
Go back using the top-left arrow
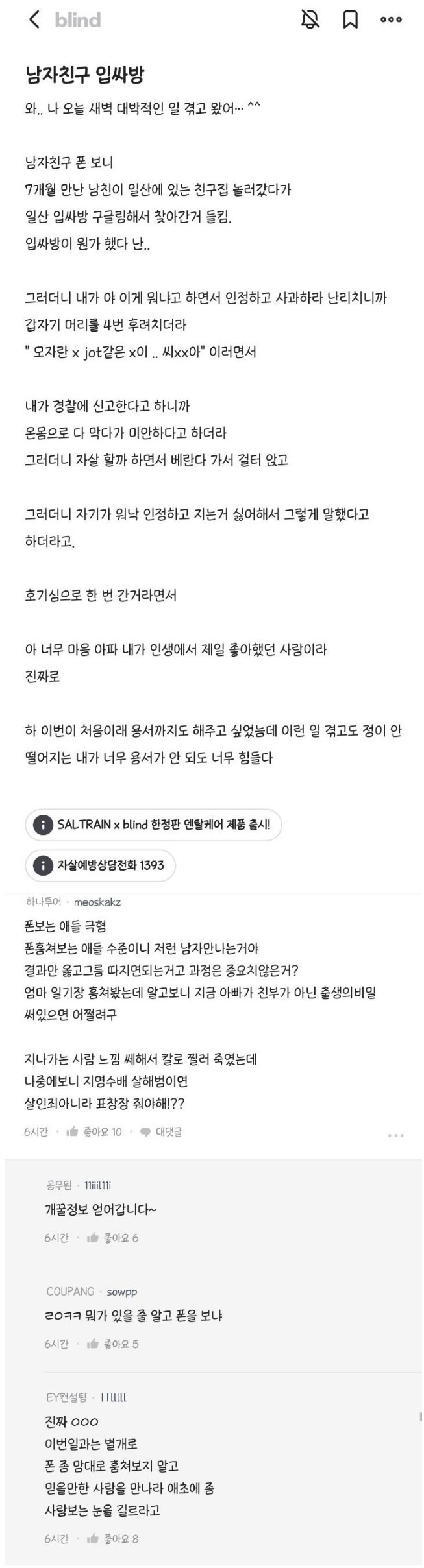(34, 20)
